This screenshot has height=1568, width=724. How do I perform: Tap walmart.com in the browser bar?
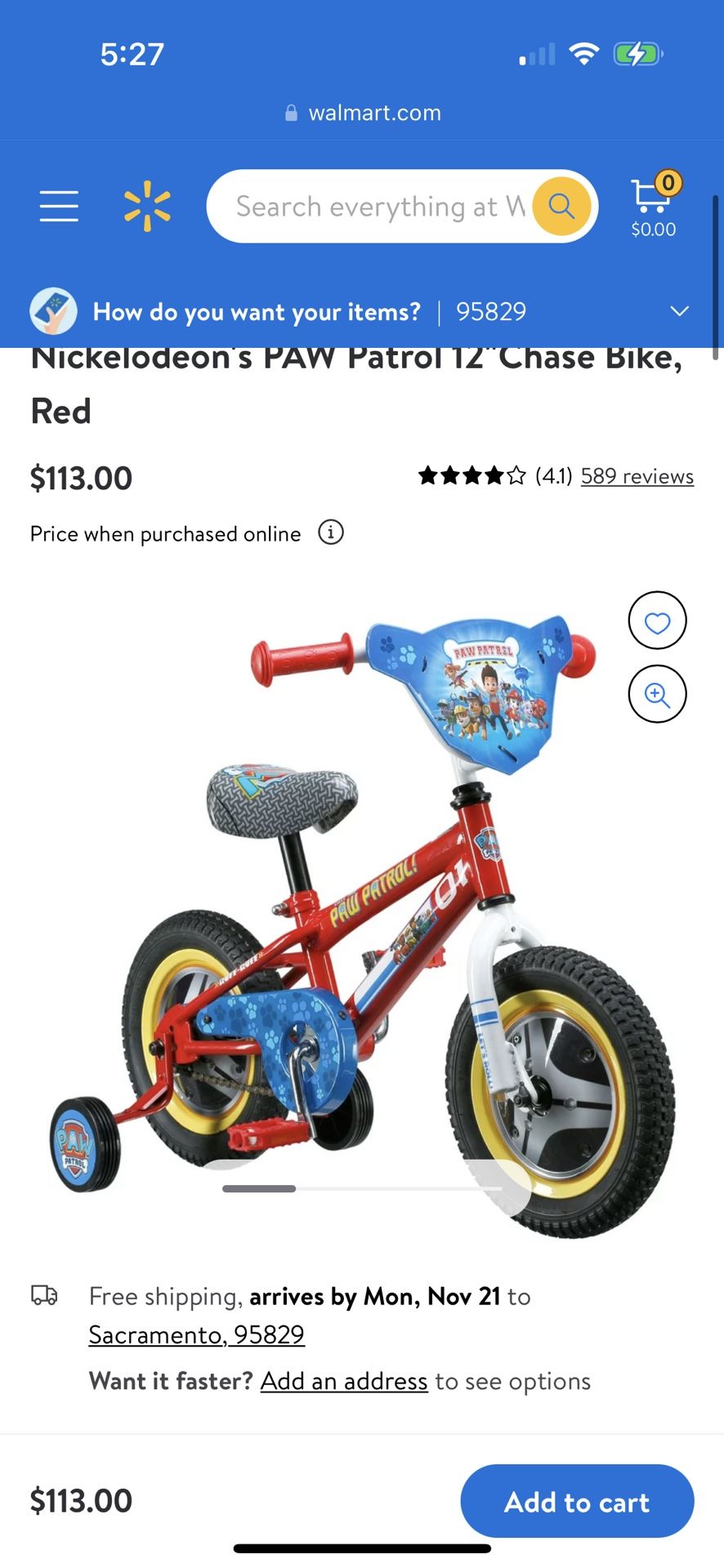pos(375,113)
